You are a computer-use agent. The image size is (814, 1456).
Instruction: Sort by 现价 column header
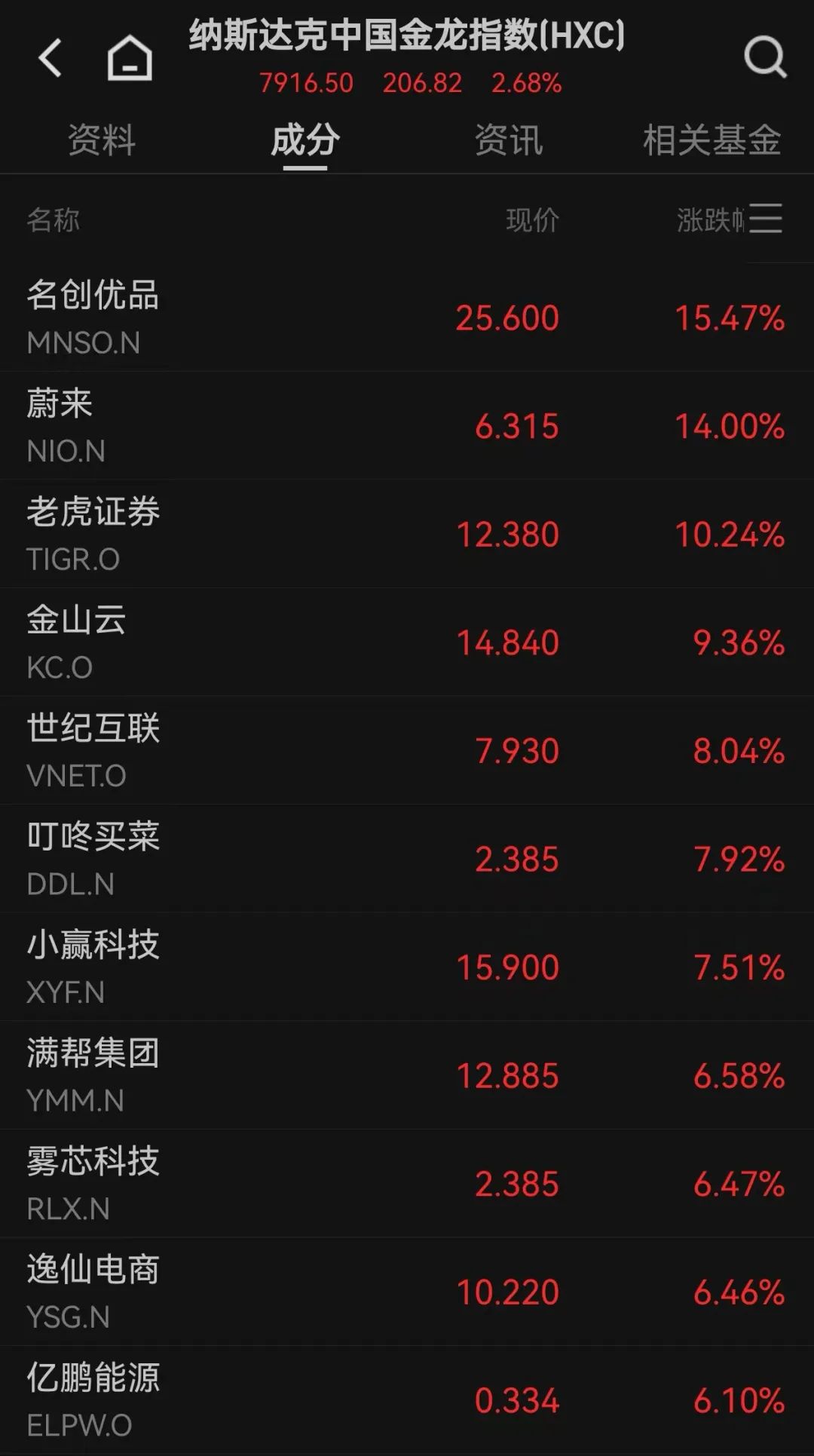pos(532,220)
